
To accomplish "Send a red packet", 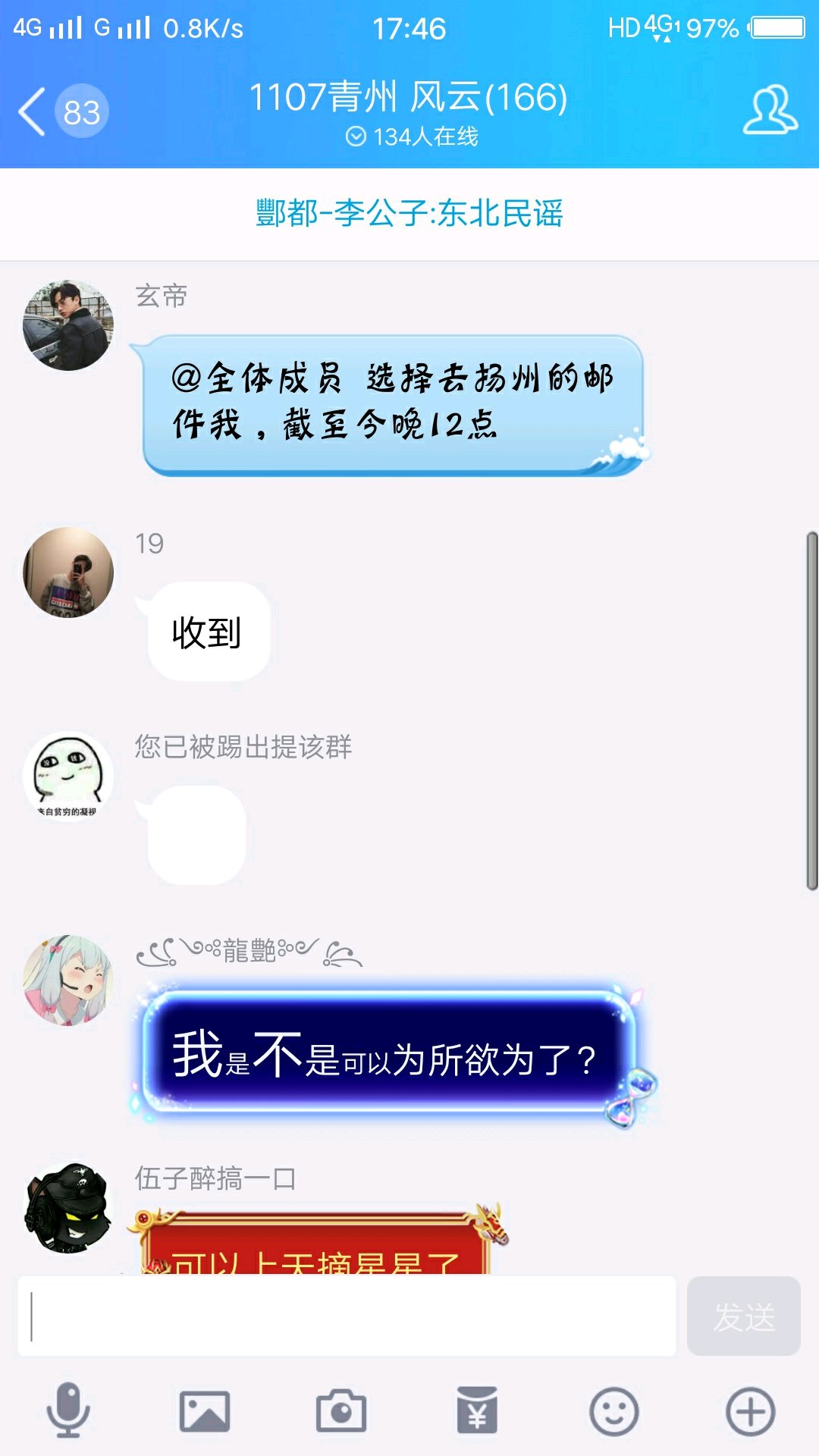I will click(477, 1411).
